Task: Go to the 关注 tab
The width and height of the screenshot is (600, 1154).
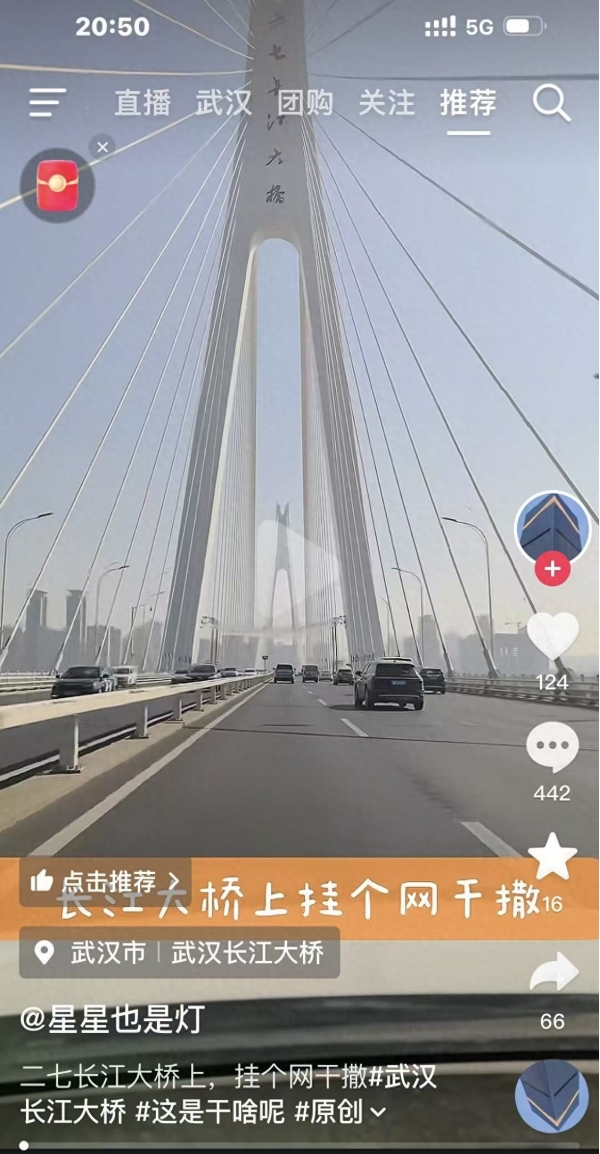Action: pos(386,102)
